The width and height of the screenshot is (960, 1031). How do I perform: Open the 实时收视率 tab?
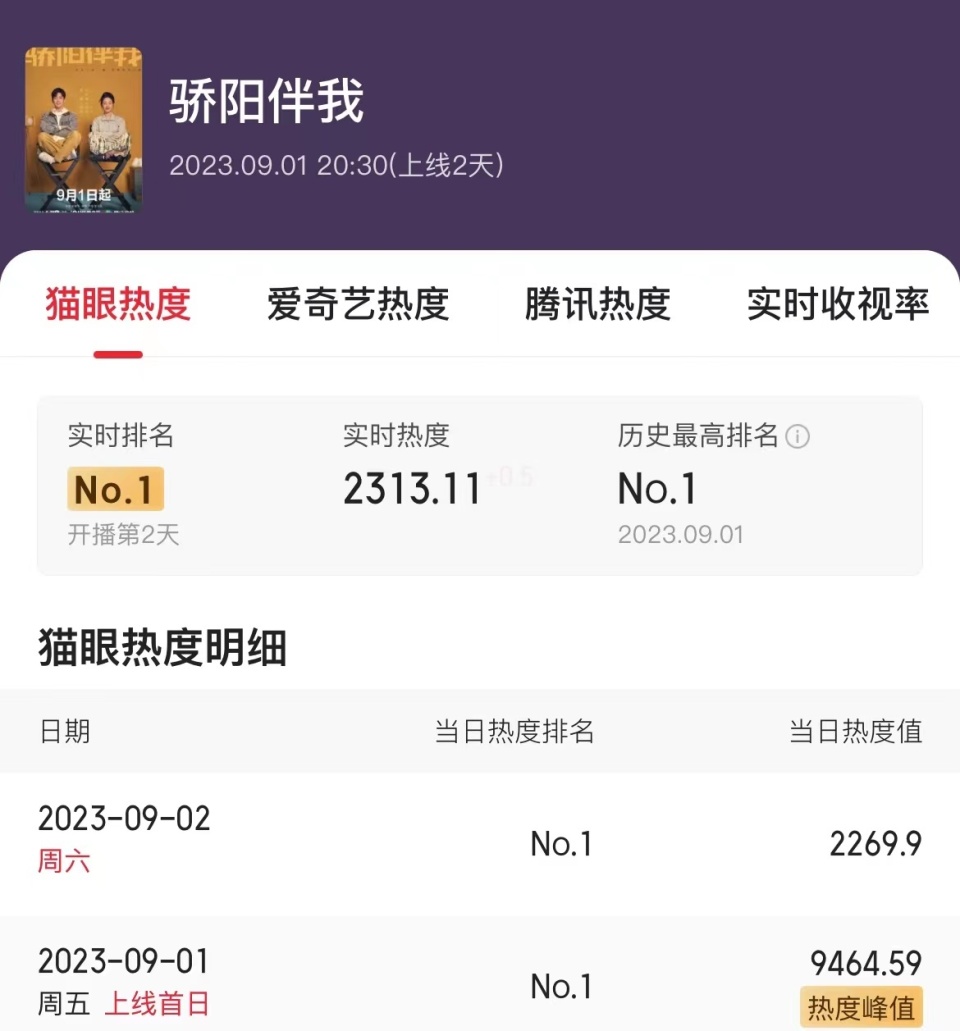click(836, 304)
